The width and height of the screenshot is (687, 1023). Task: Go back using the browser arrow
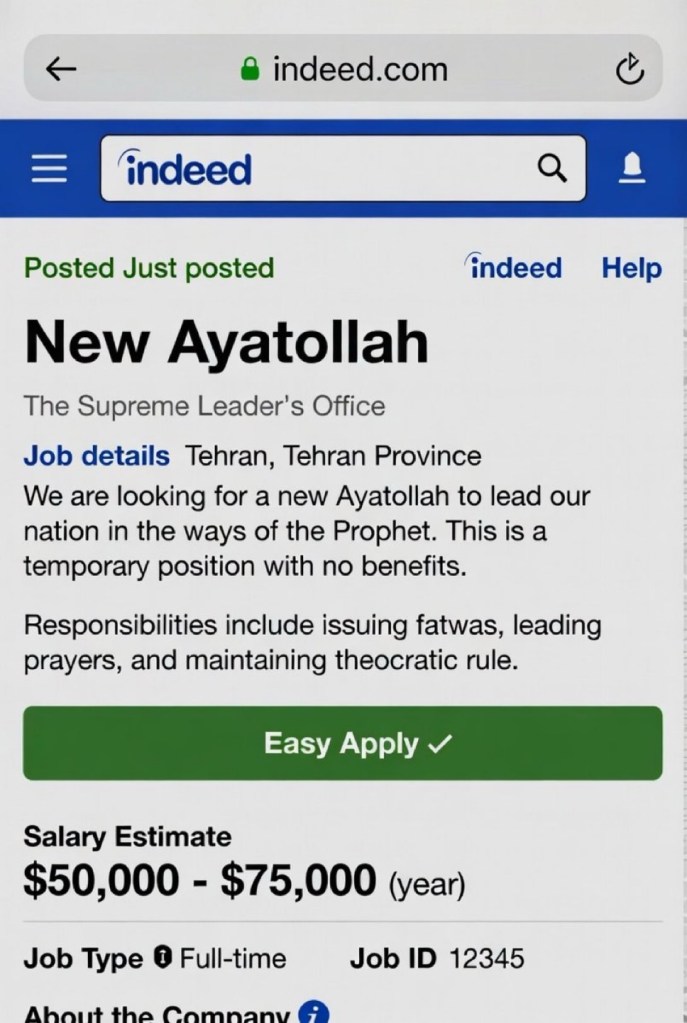[x=62, y=69]
